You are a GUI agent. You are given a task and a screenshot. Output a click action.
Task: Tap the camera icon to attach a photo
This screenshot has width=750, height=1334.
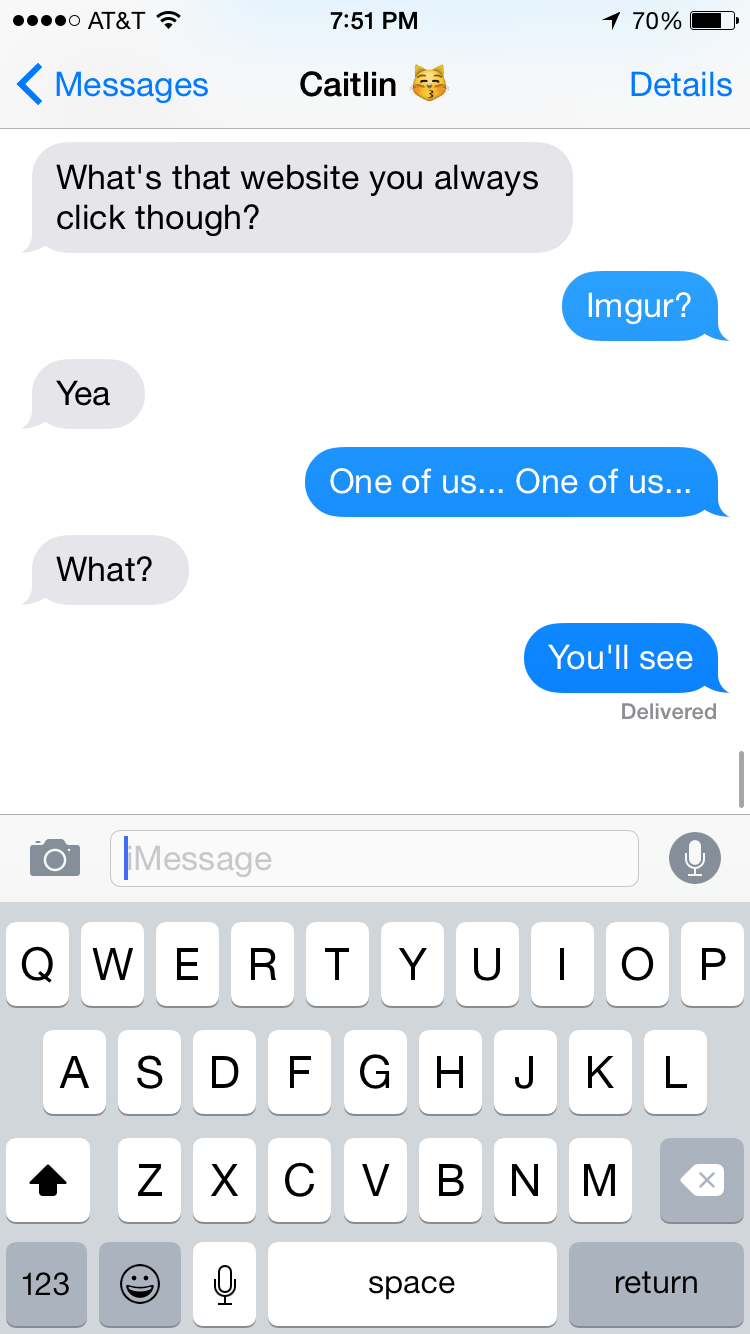55,857
